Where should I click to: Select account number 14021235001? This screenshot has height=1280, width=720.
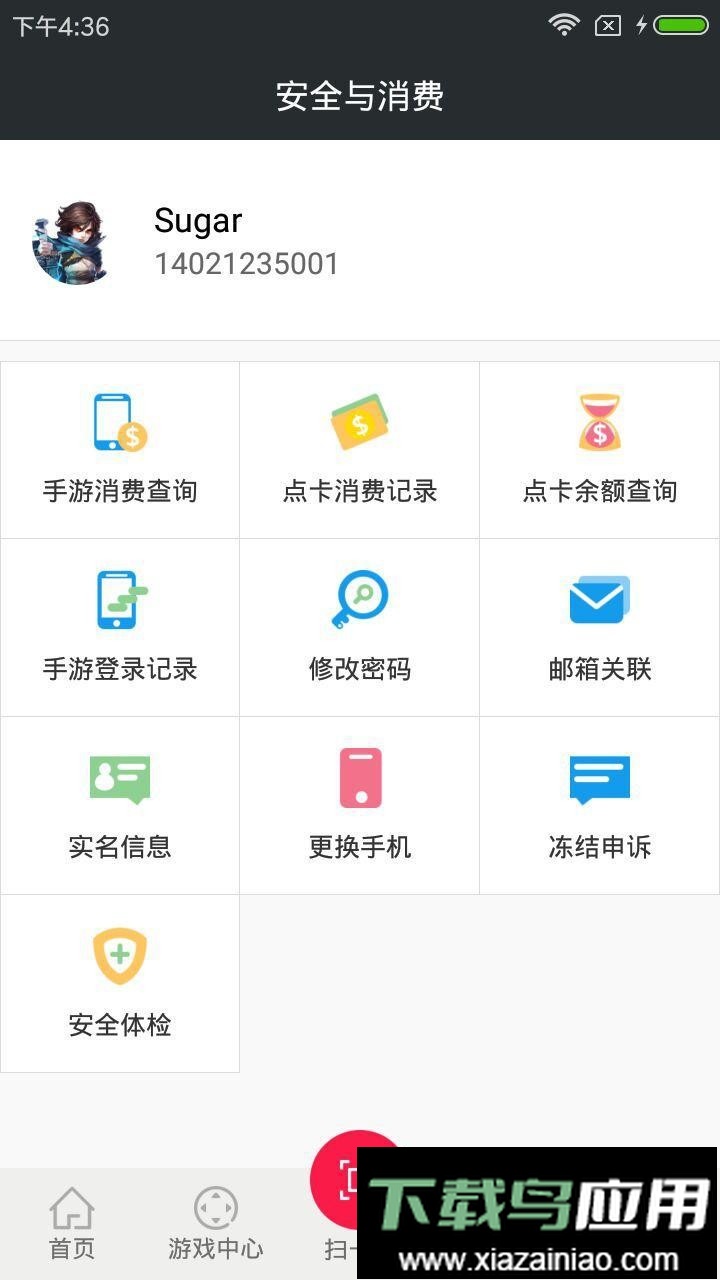(x=246, y=263)
